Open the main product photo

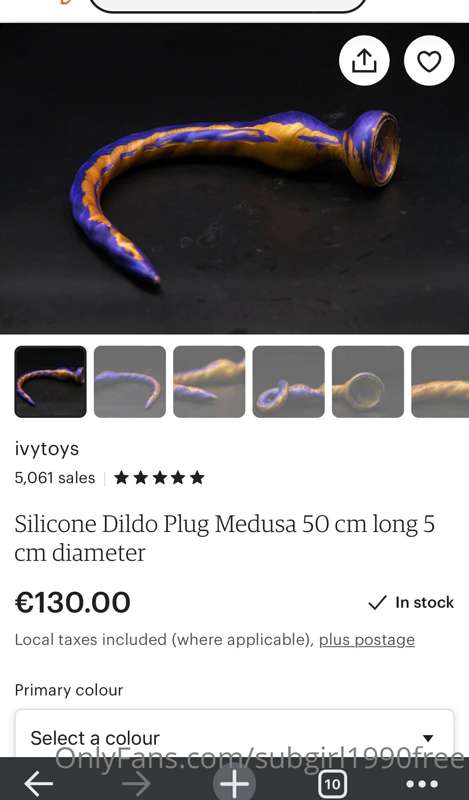click(234, 179)
